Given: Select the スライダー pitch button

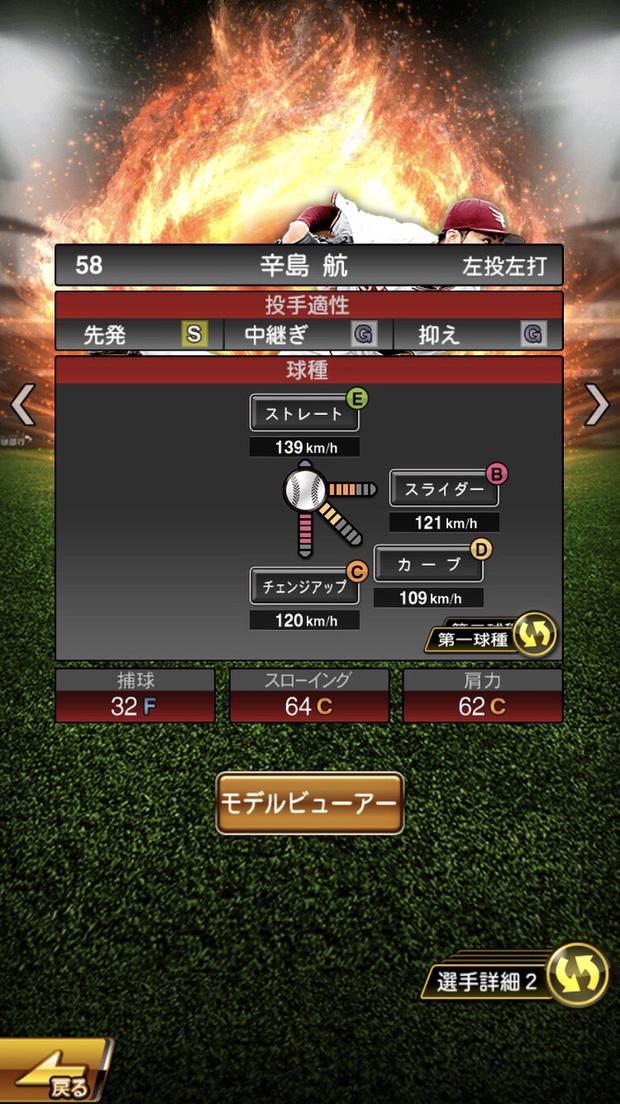Looking at the screenshot, I should (x=444, y=489).
